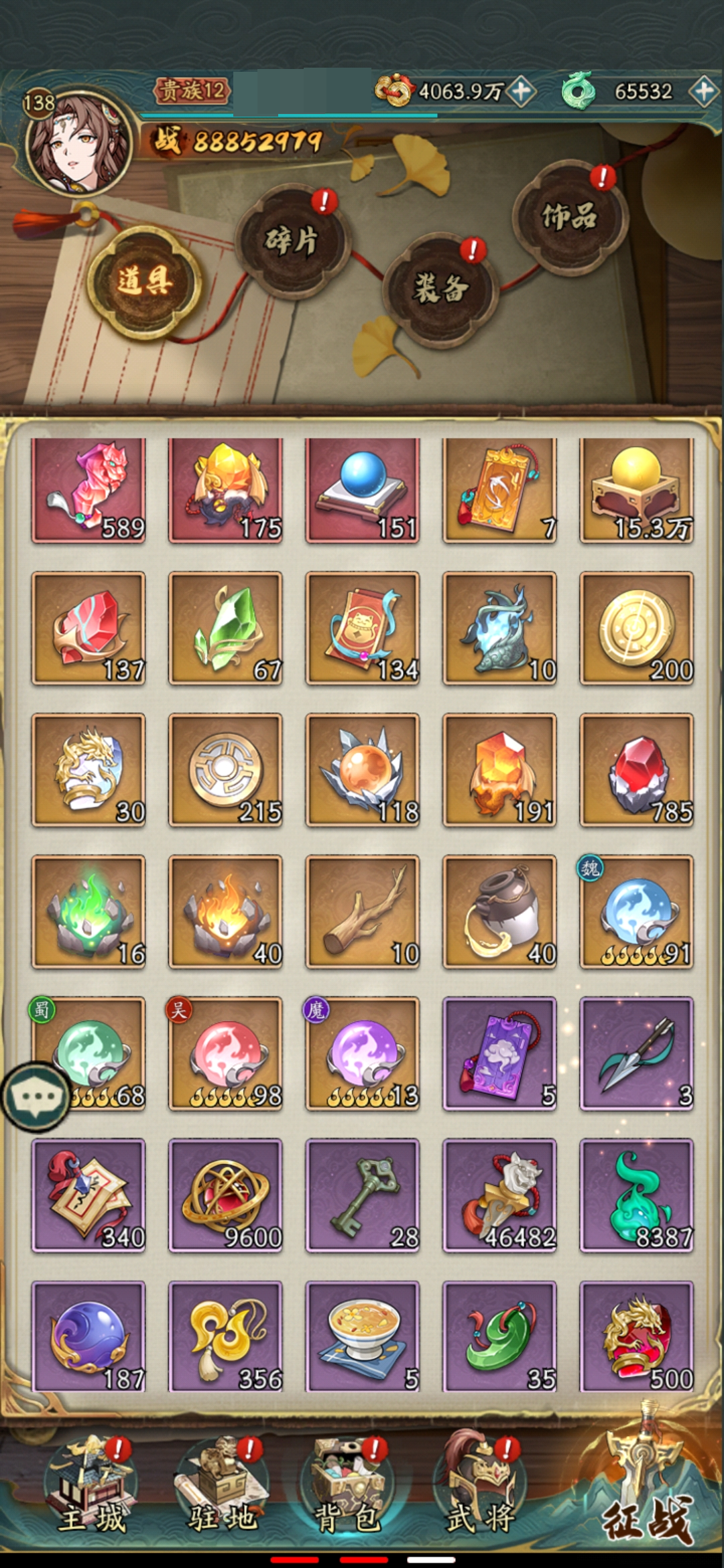Open the chat bubble button
This screenshot has height=1568, width=724.
pos(37,1098)
